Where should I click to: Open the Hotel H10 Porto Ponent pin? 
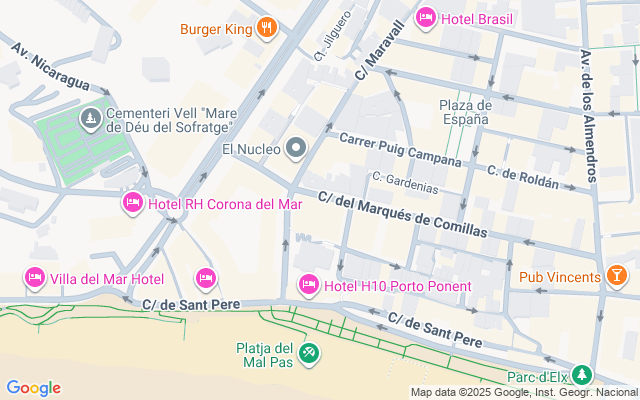point(309,286)
